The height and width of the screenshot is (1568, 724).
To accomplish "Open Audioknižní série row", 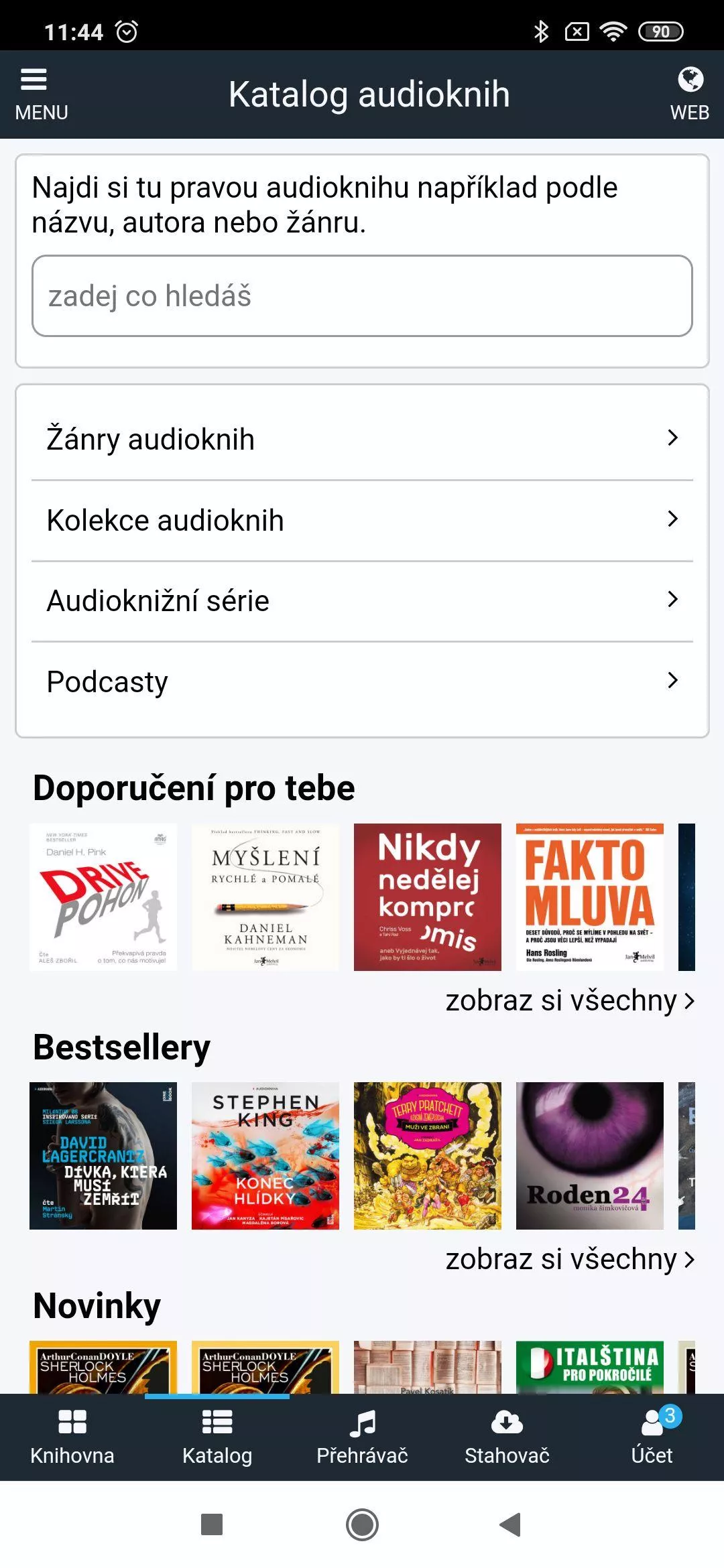I will [x=362, y=601].
